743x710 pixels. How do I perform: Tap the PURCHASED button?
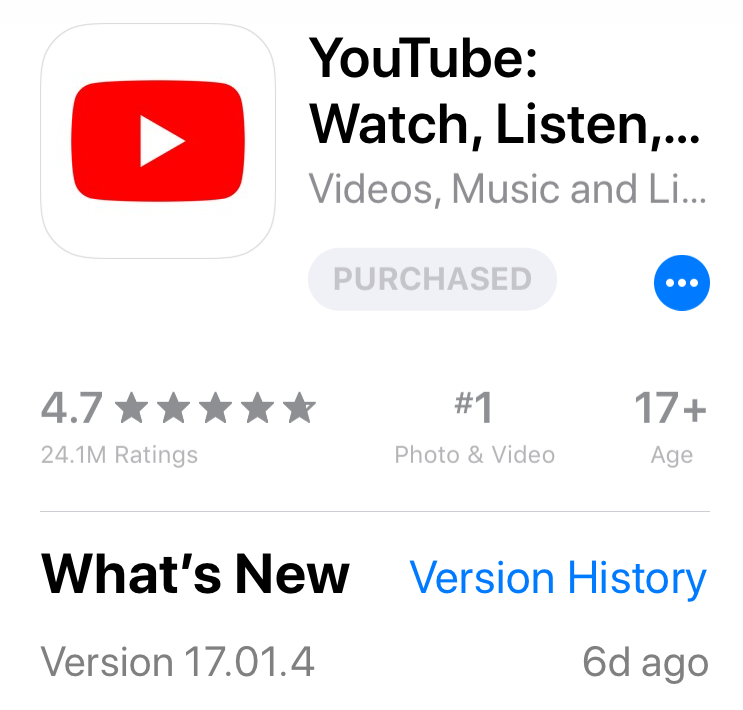pos(432,279)
